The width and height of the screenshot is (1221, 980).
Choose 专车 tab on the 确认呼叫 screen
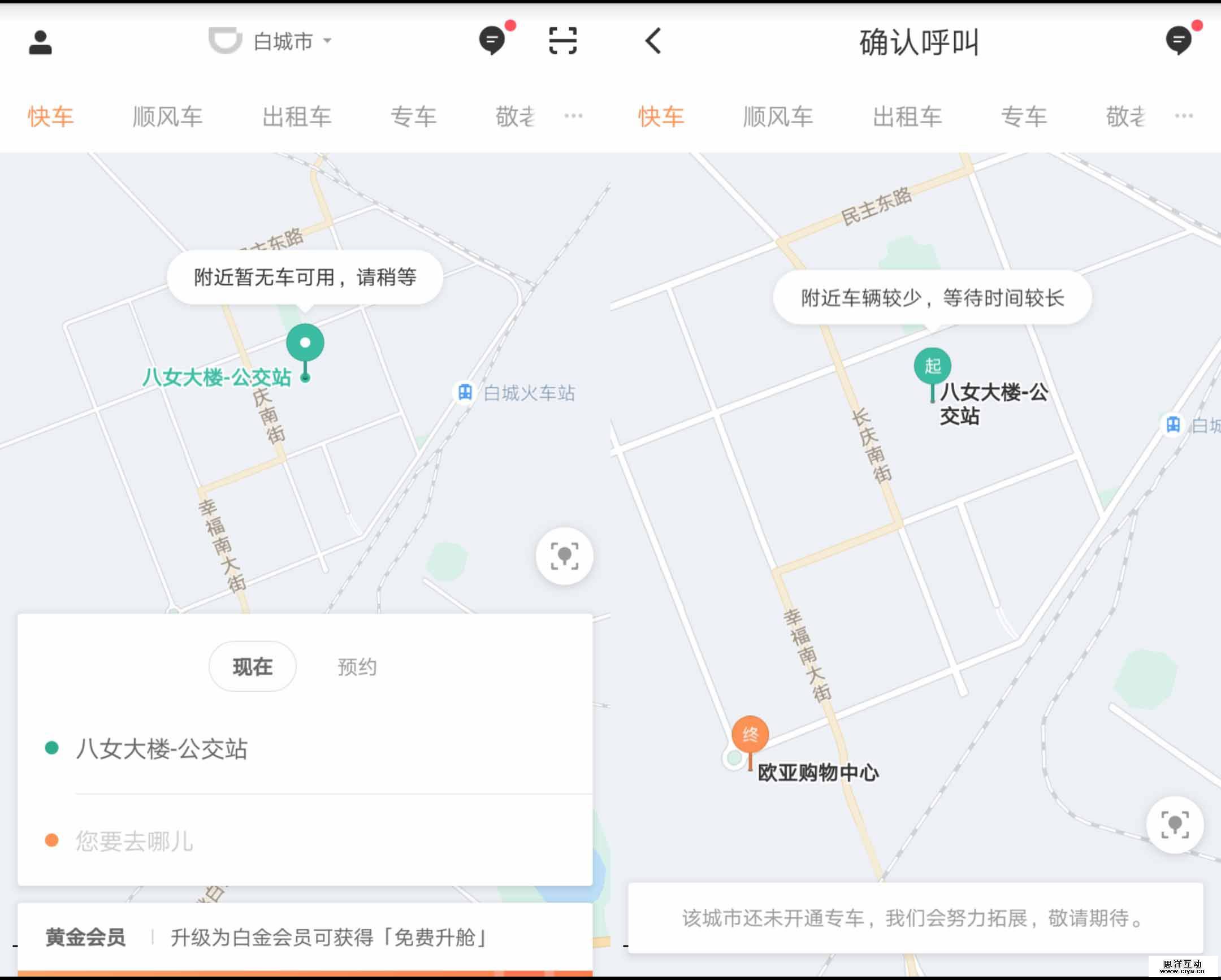pyautogui.click(x=1023, y=116)
